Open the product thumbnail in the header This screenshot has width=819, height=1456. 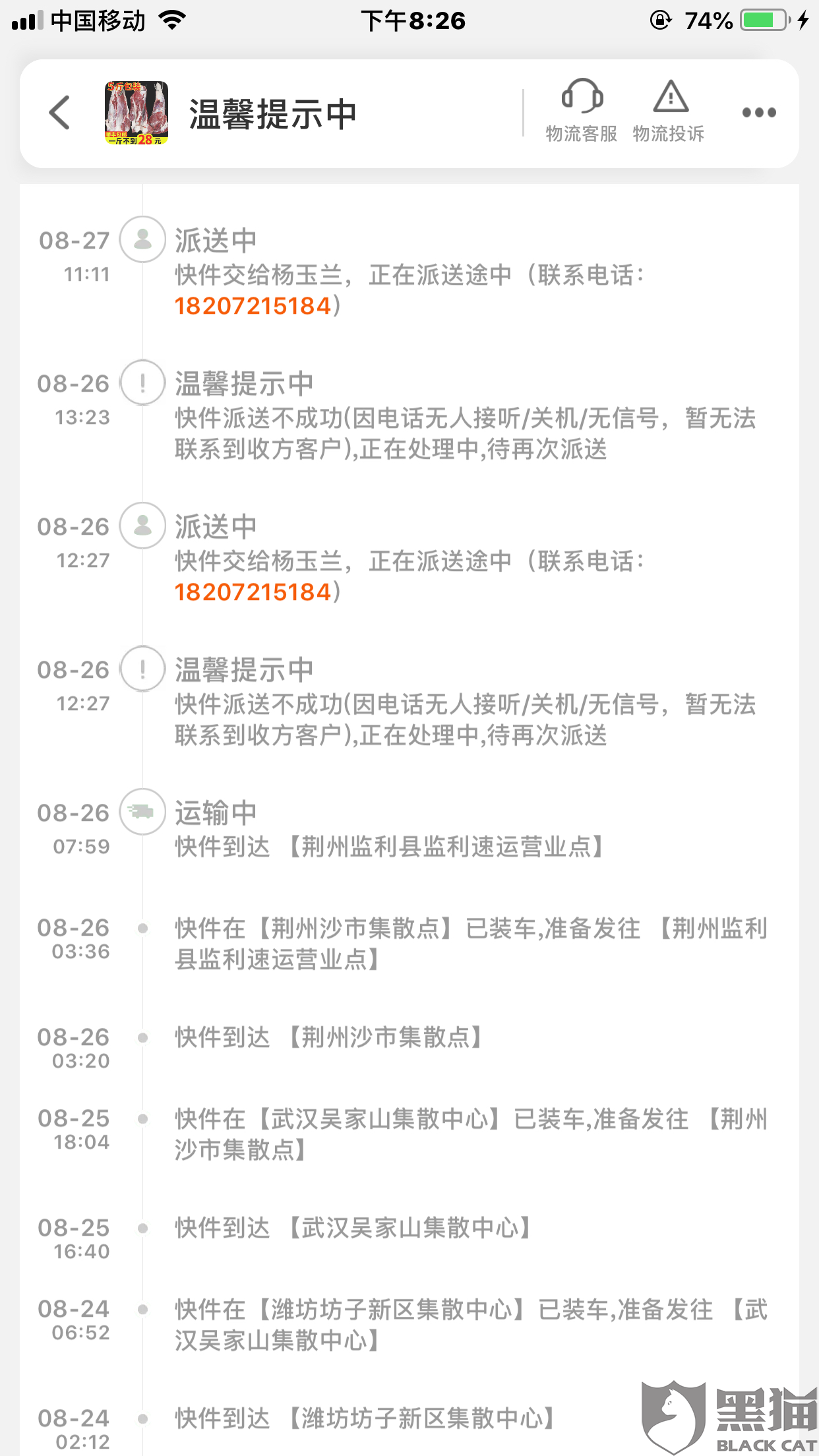click(136, 113)
